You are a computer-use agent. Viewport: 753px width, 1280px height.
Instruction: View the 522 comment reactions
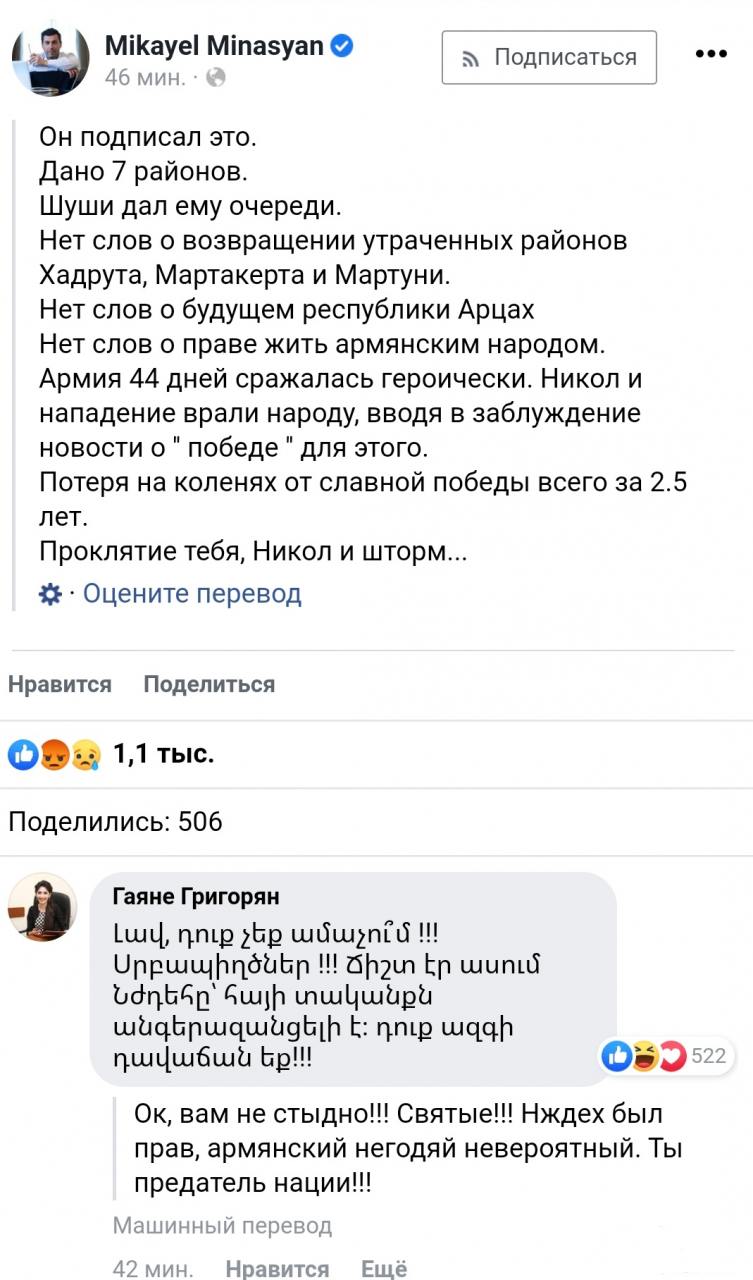667,1055
